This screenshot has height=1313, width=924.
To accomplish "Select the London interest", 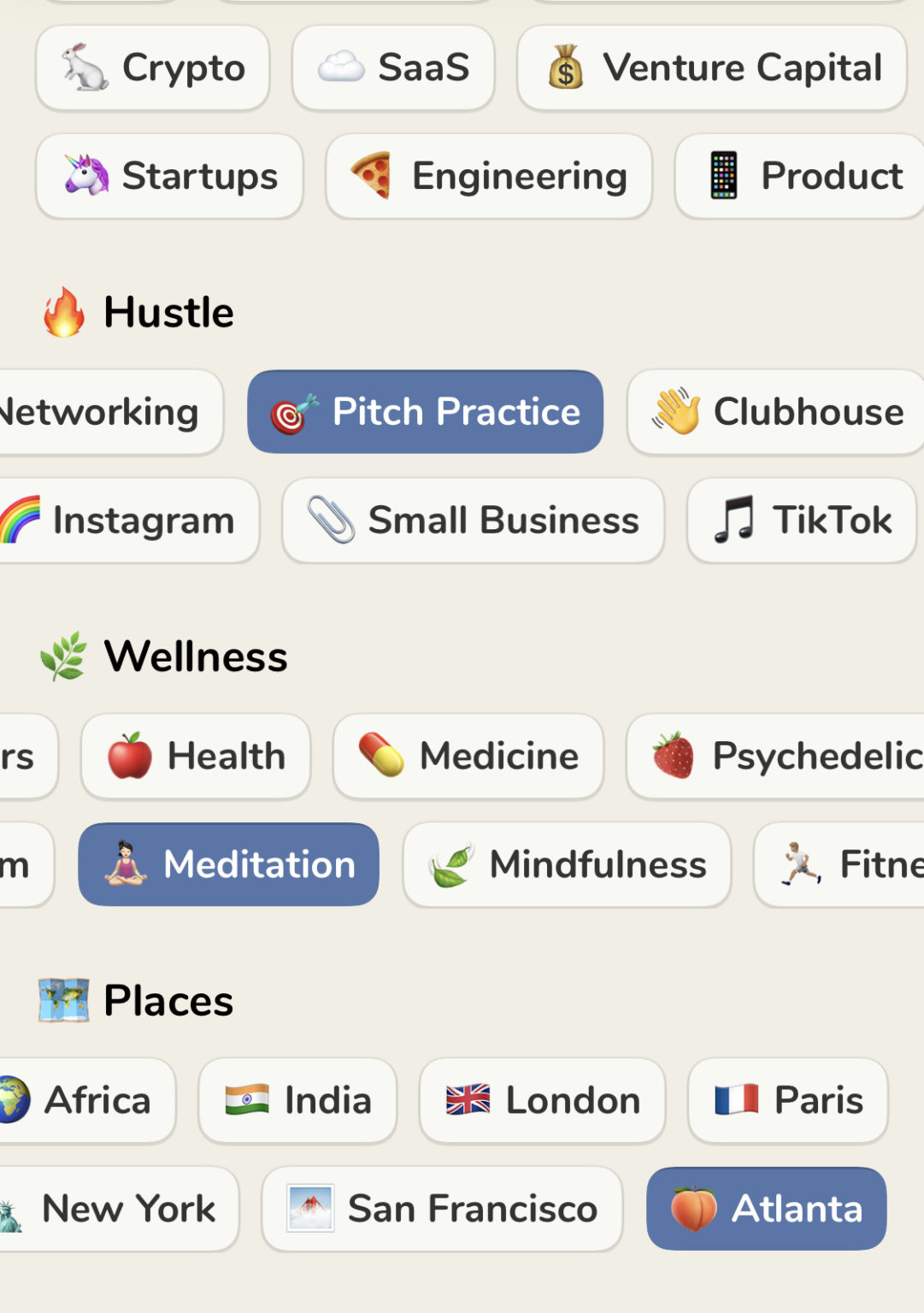I will tap(542, 1100).
